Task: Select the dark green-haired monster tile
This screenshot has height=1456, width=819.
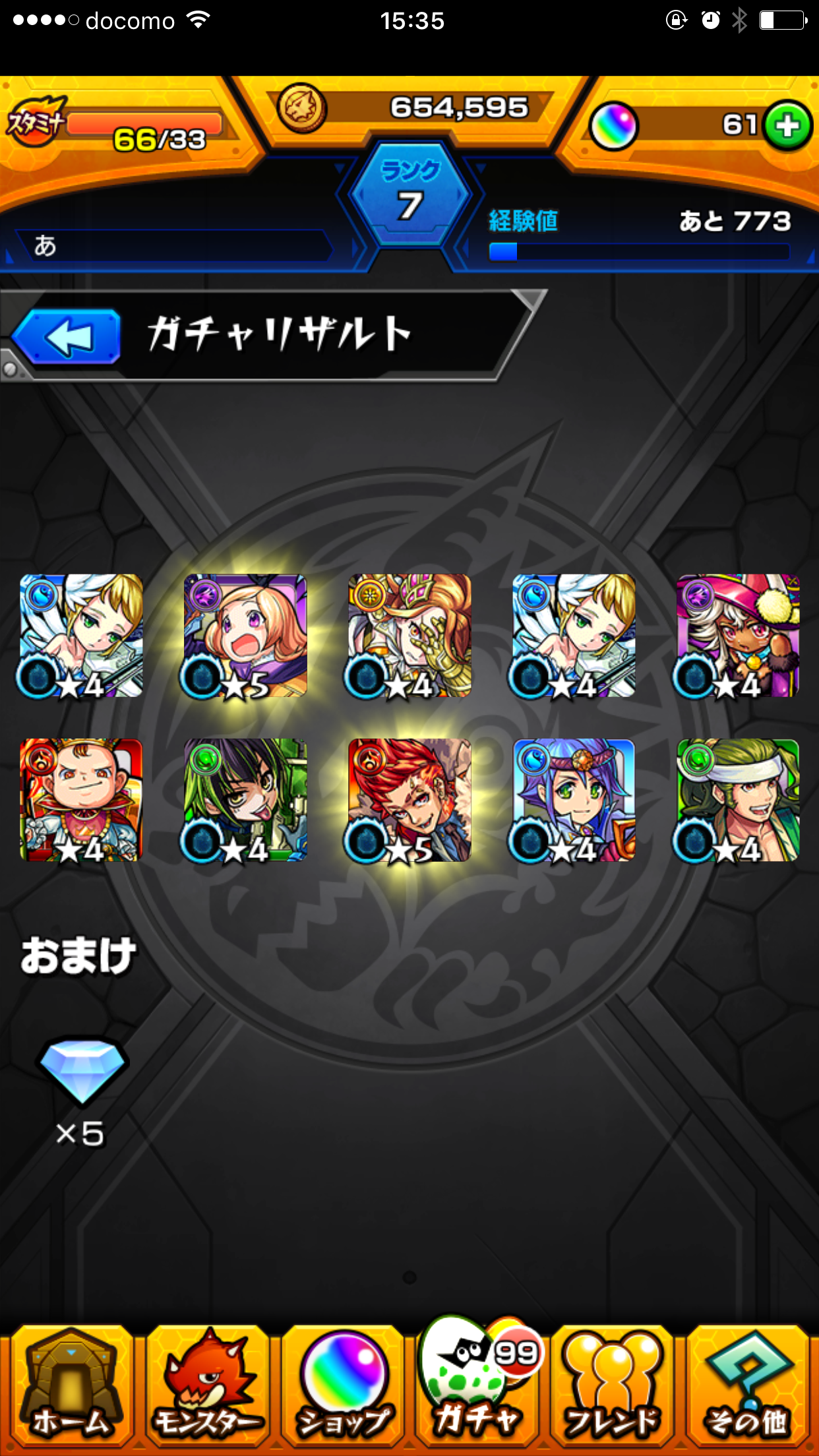Action: 245,800
